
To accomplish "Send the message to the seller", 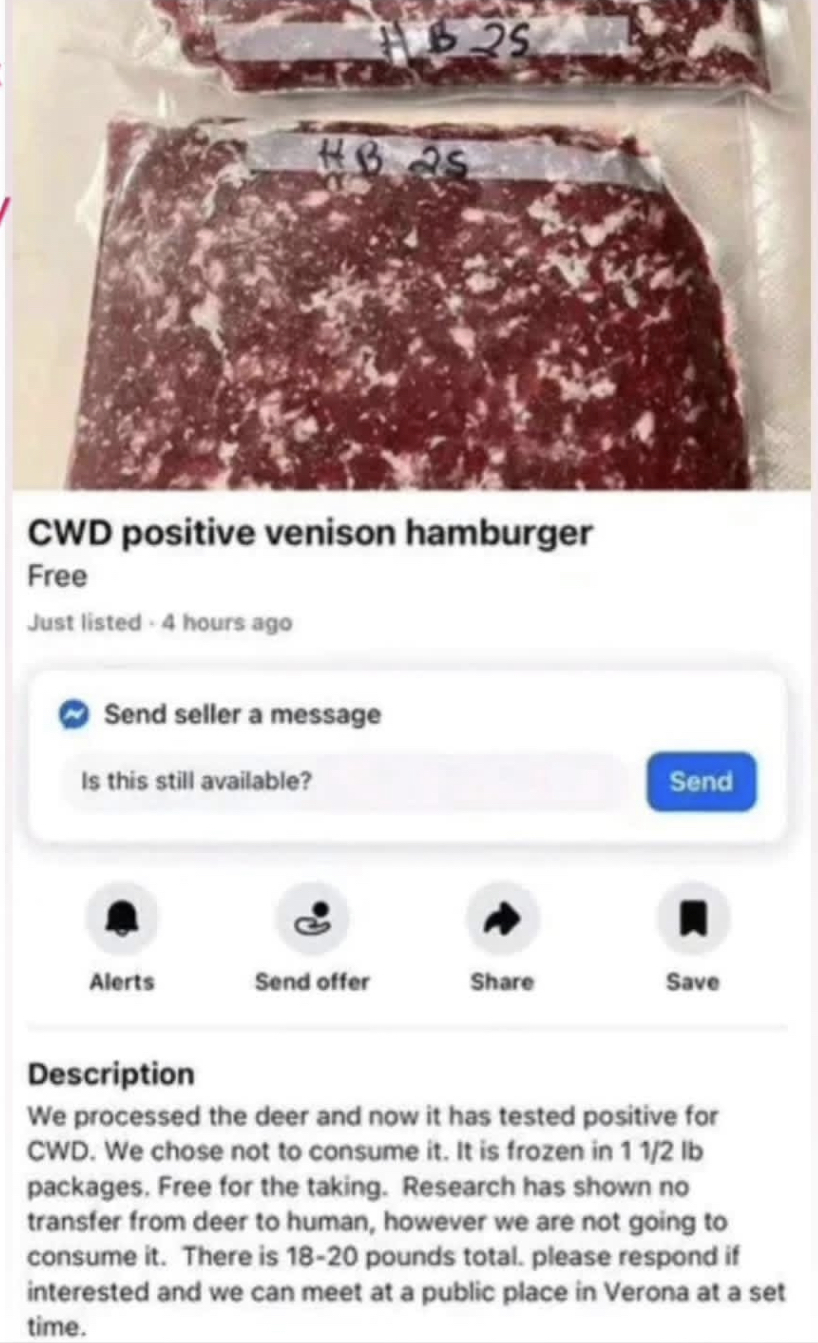I will (x=700, y=781).
